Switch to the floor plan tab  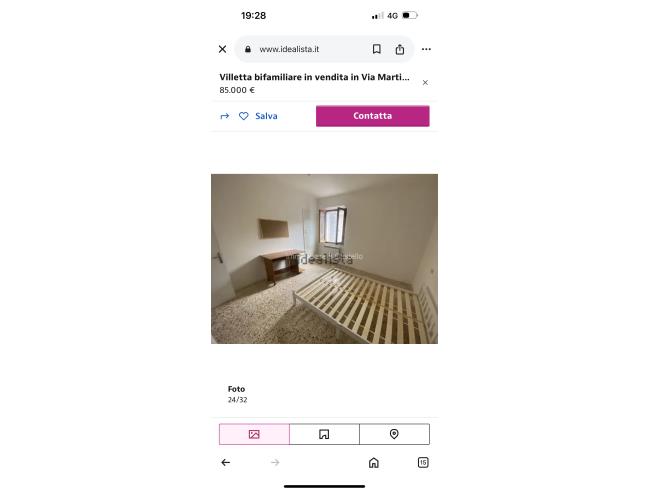[324, 434]
